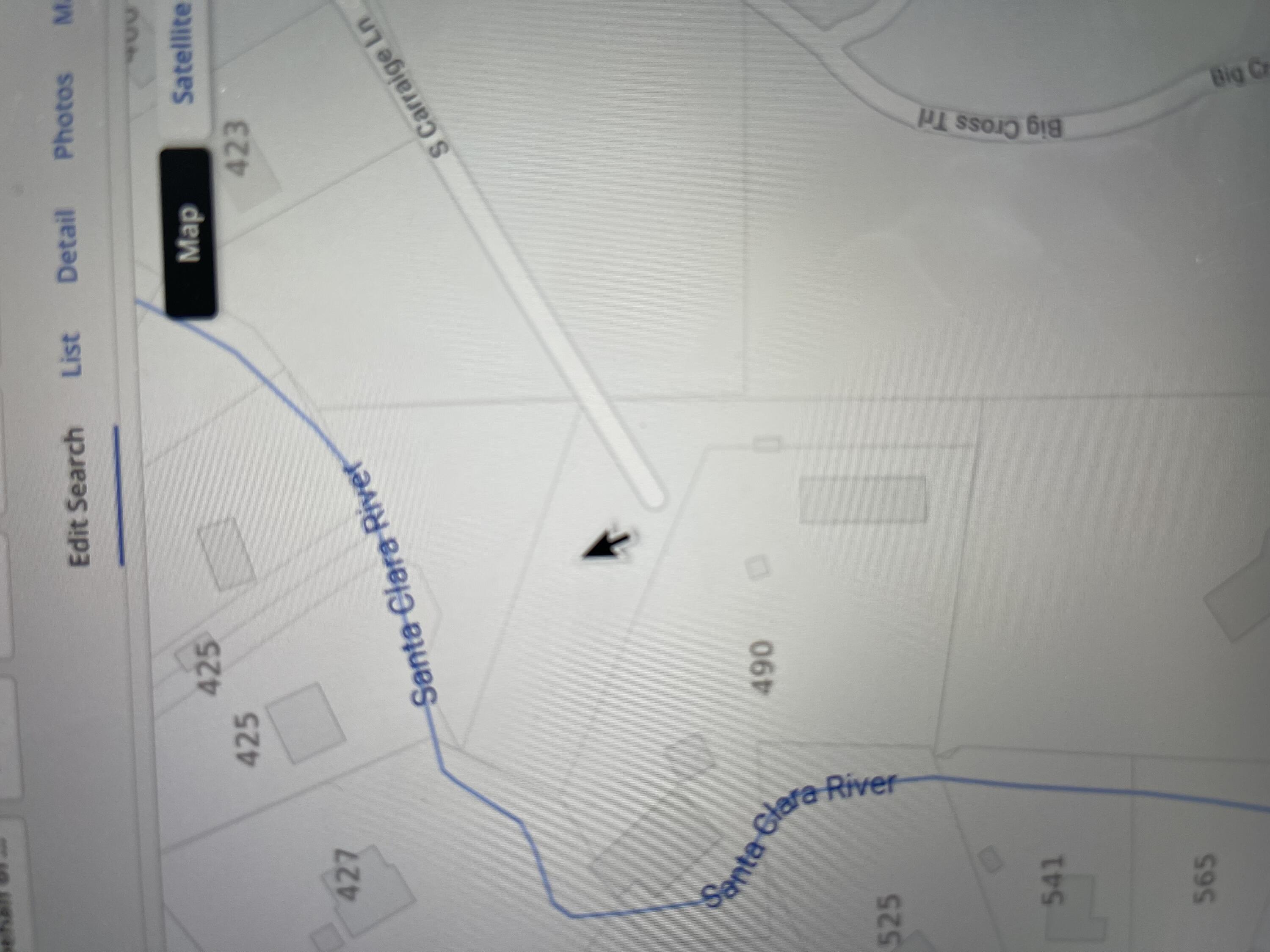Select the Map view button
The image size is (1270, 952).
pos(189,232)
